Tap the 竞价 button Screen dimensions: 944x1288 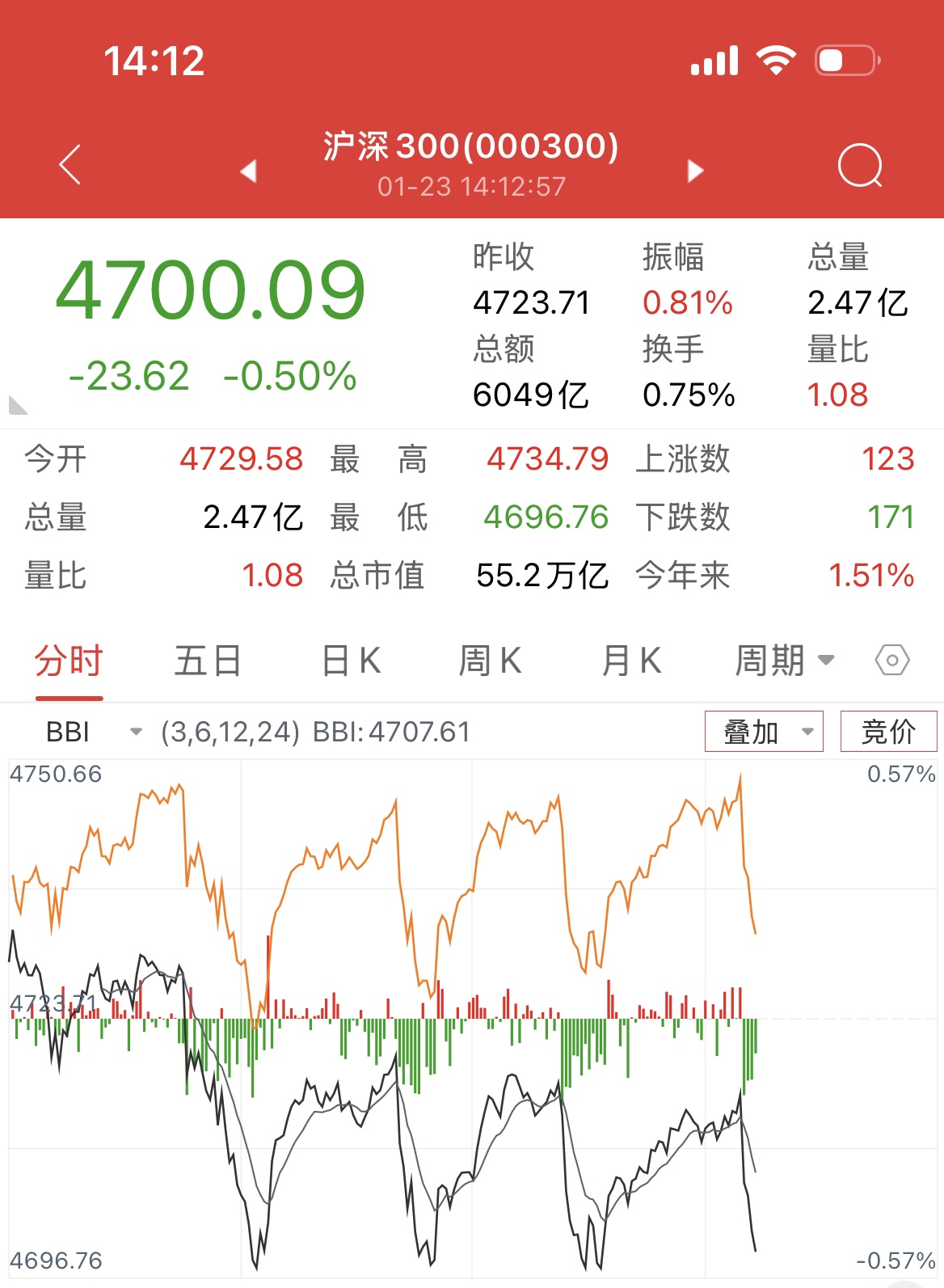click(x=888, y=732)
